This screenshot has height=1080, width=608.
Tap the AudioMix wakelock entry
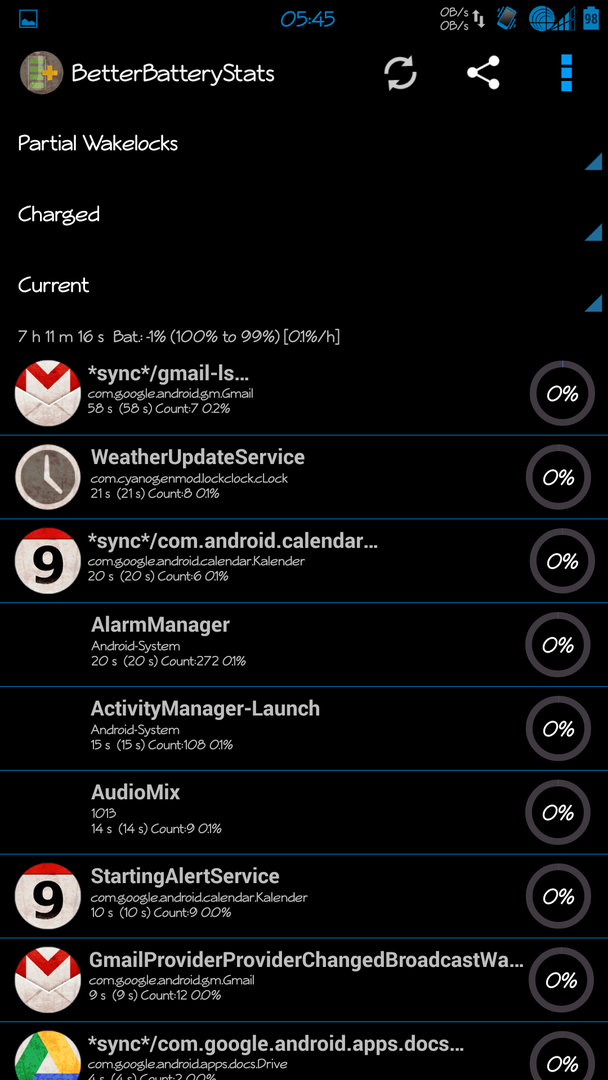[304, 813]
